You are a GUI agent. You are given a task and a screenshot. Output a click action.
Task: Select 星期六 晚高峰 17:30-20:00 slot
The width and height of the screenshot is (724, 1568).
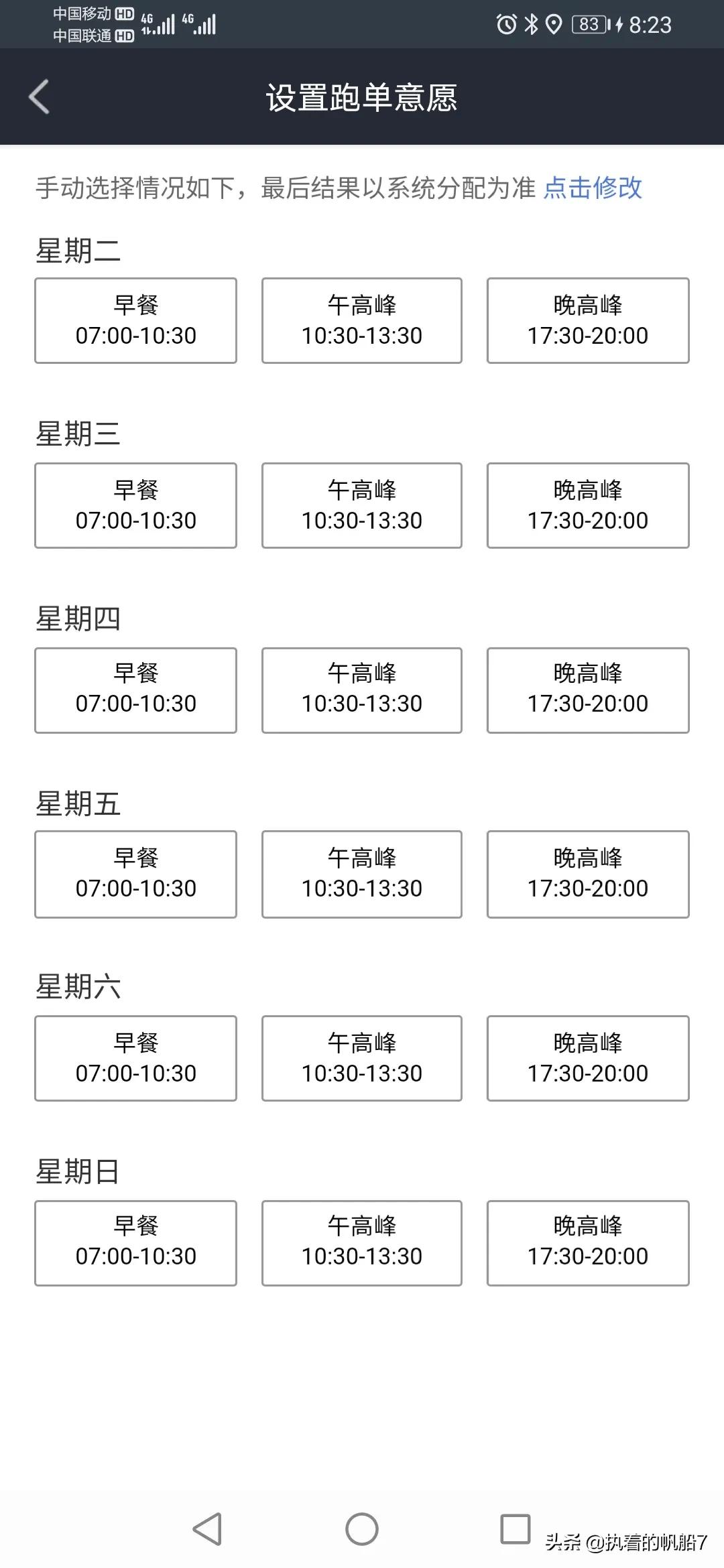588,1059
